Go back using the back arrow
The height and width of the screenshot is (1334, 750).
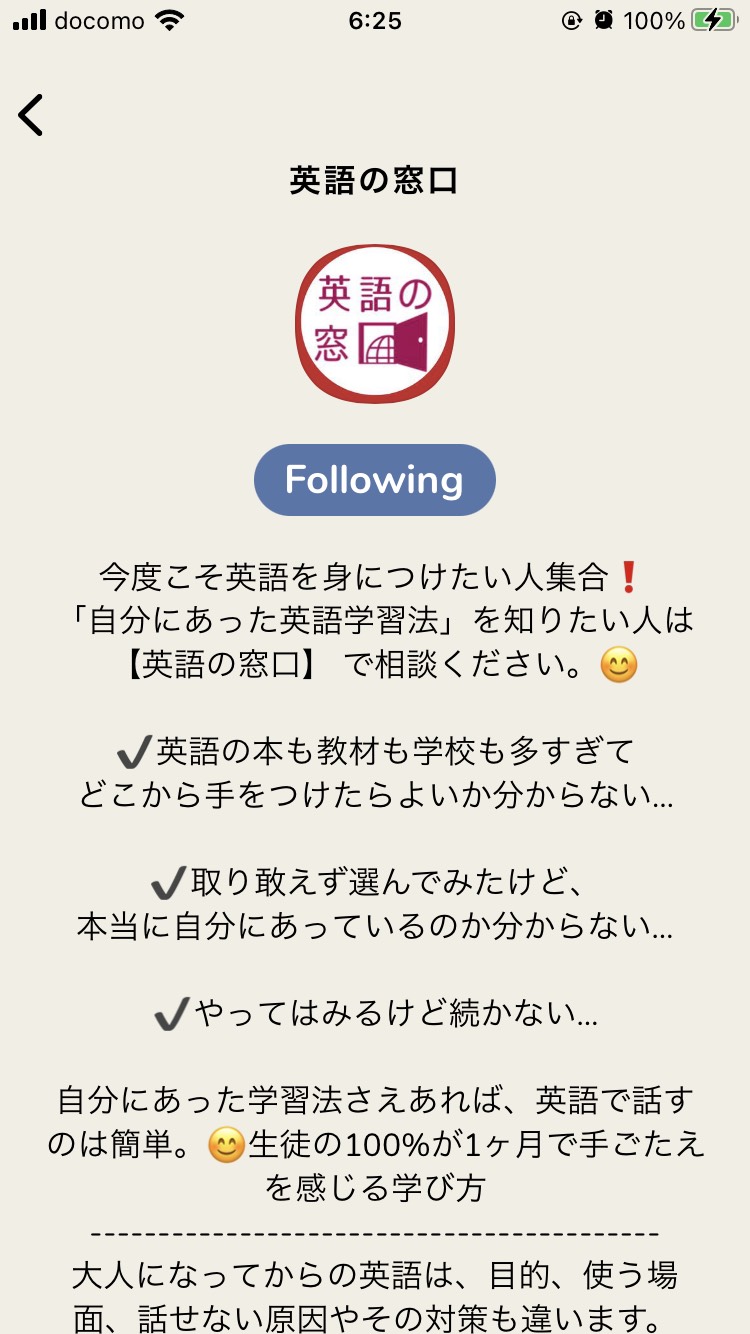31,115
